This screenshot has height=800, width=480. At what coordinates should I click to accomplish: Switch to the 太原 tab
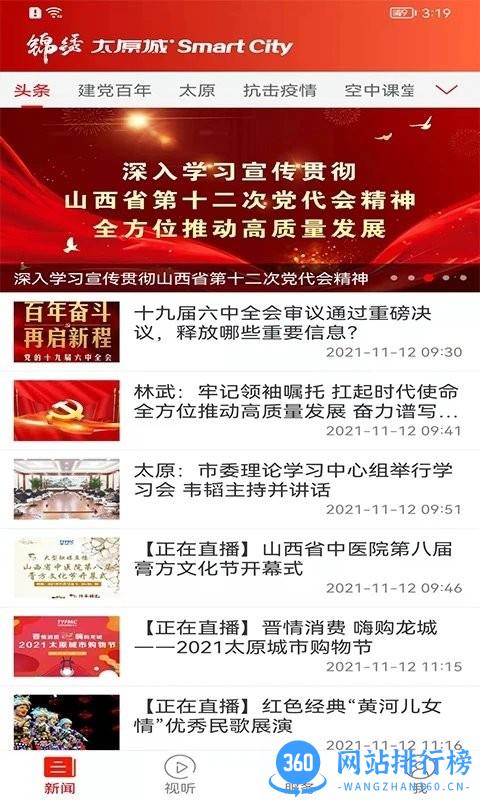[x=197, y=90]
